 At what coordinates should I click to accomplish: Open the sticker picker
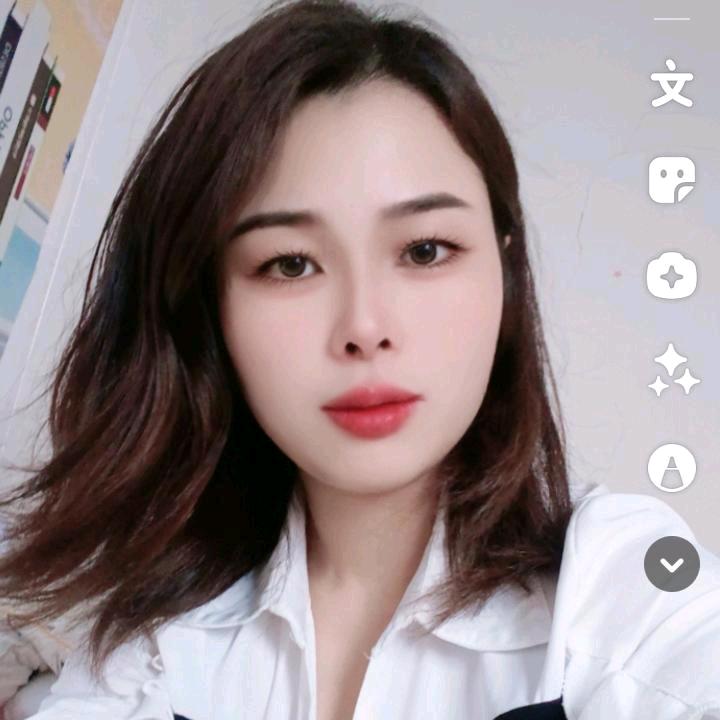click(672, 180)
